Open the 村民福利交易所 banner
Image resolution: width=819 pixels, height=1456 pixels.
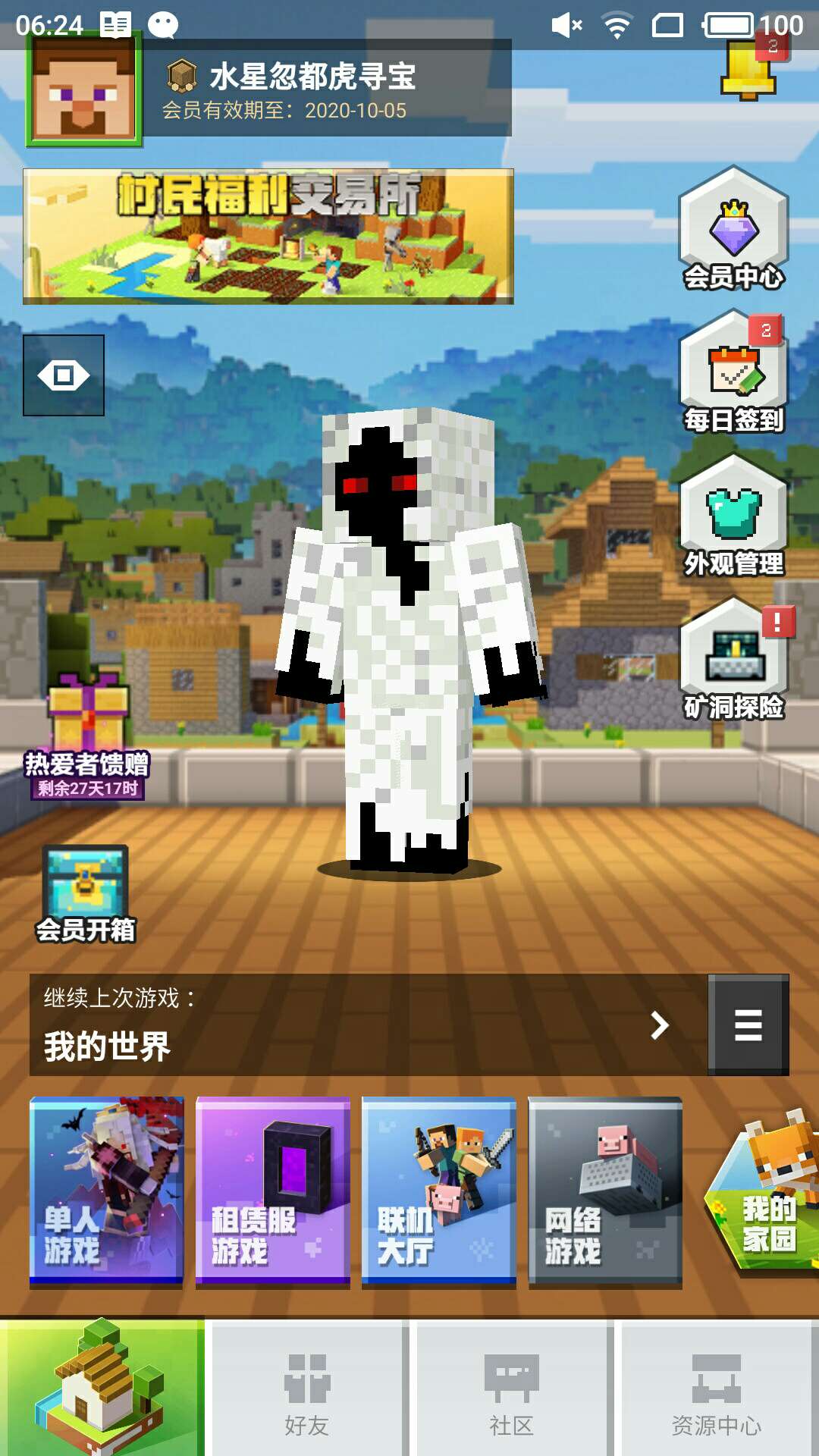coord(268,237)
